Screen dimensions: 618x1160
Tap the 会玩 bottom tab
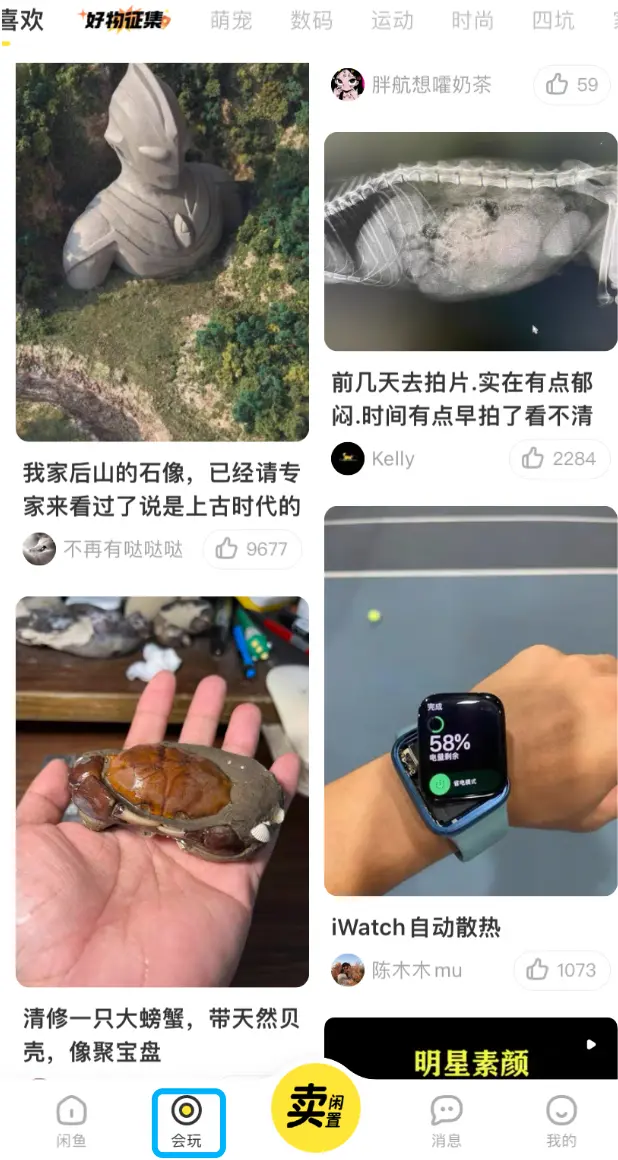[187, 1120]
